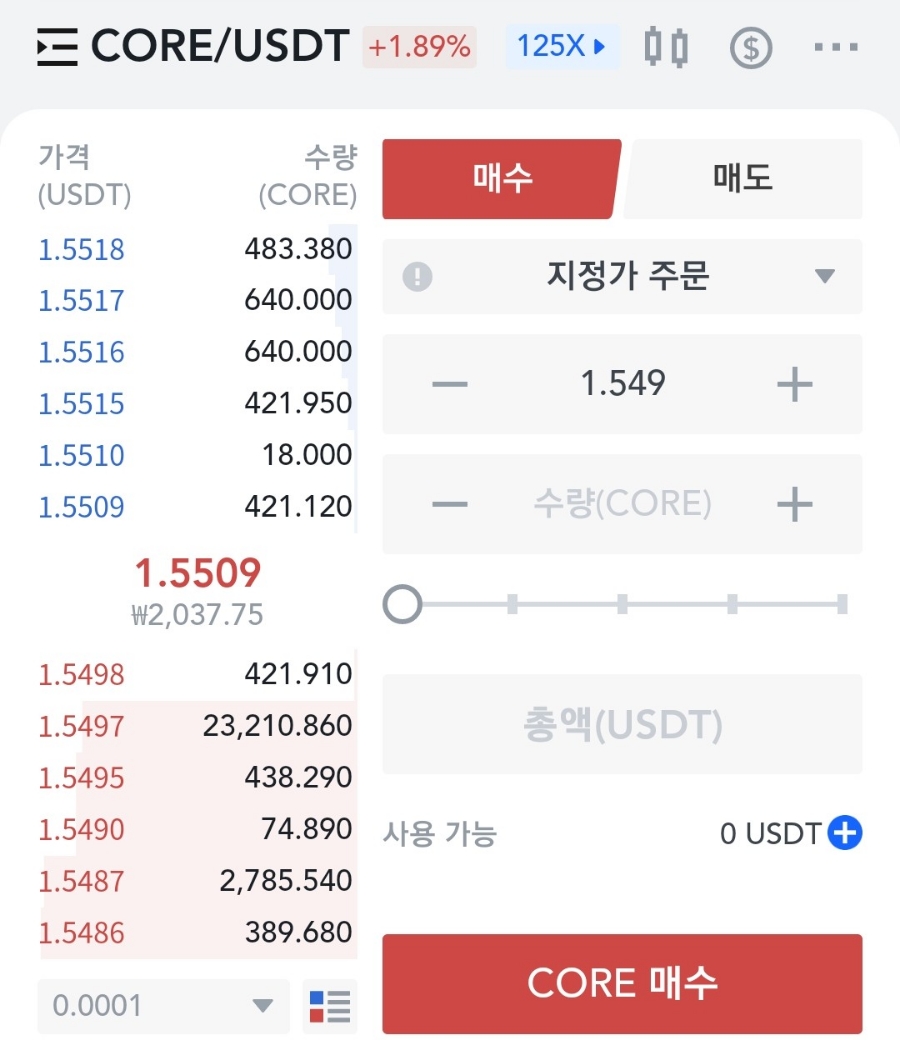Increase the 수량 quantity with plus stepper

tap(794, 504)
